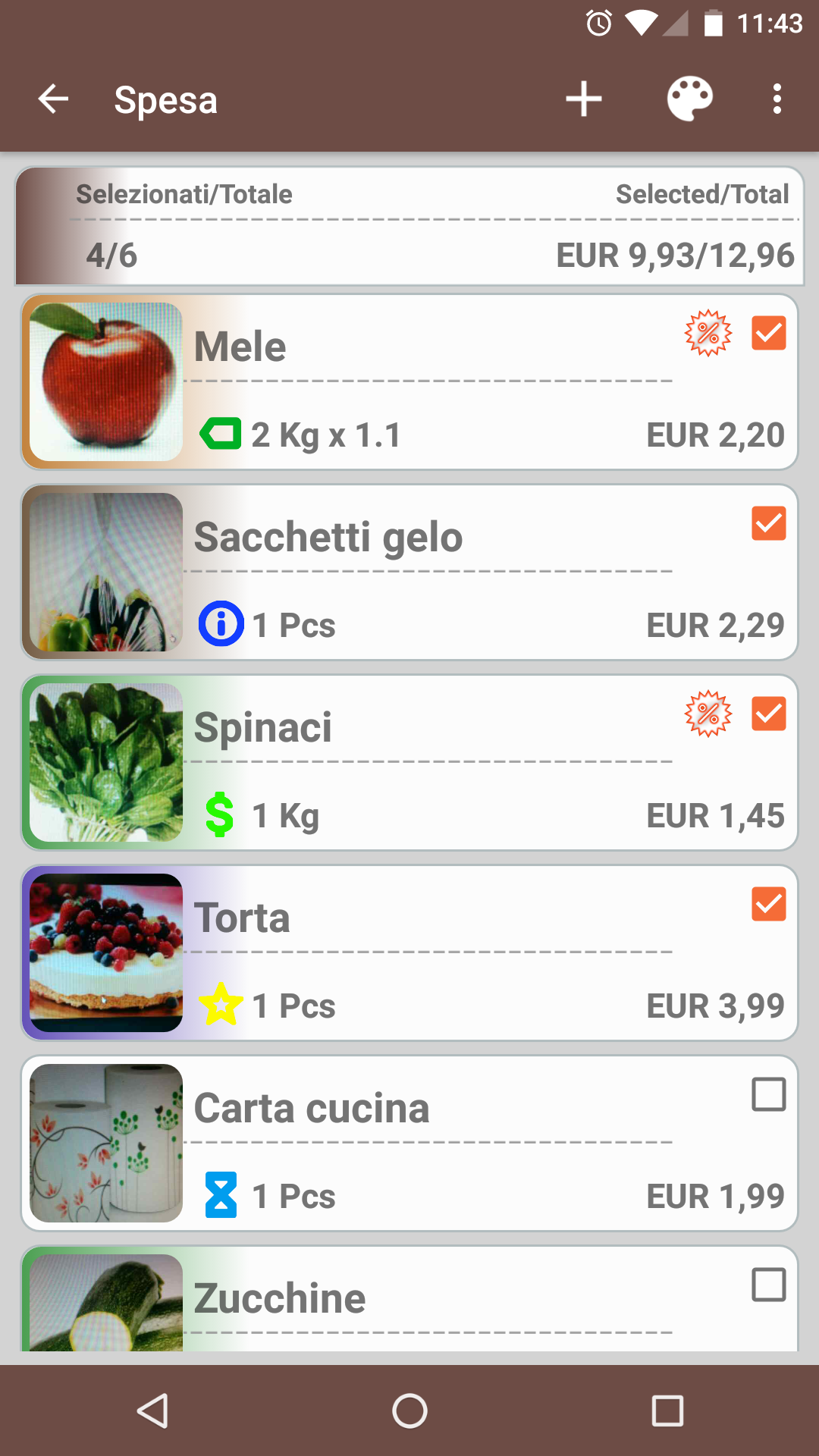Deselect the Spinaci checkbox
The height and width of the screenshot is (1456, 819).
[x=768, y=714]
